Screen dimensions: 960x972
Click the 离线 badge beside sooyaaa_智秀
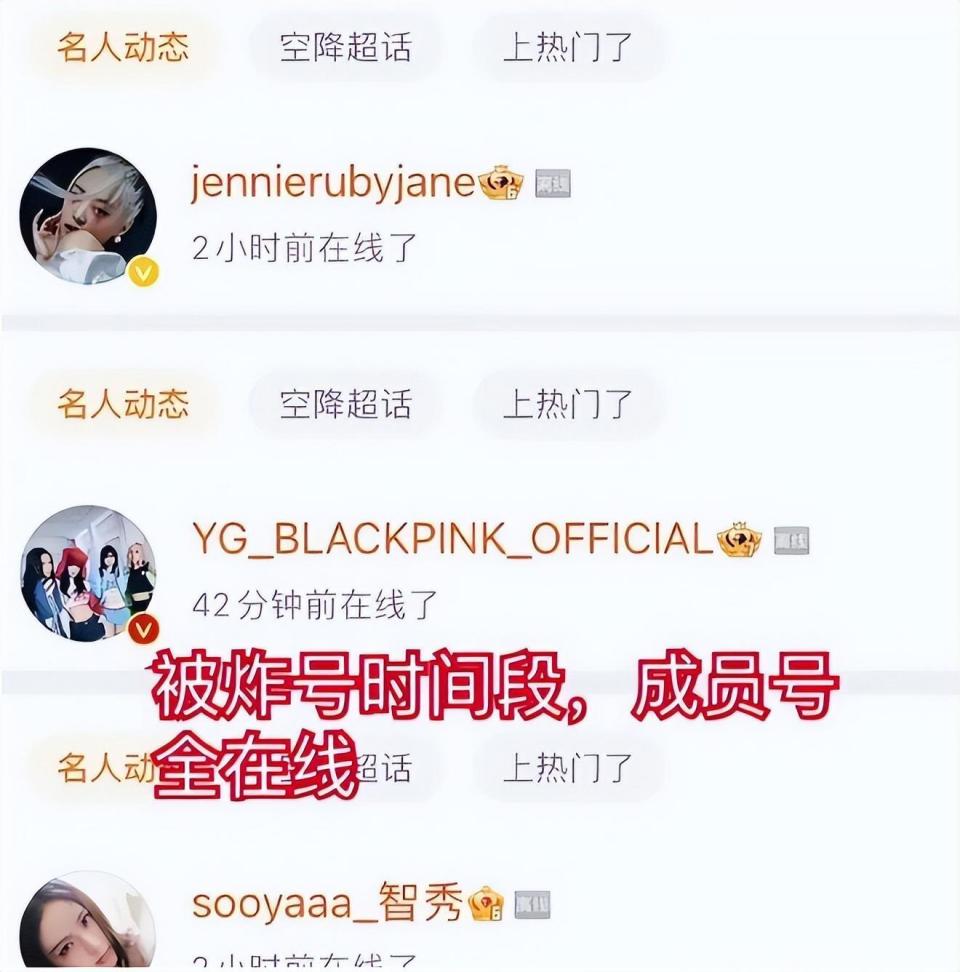[x=534, y=899]
